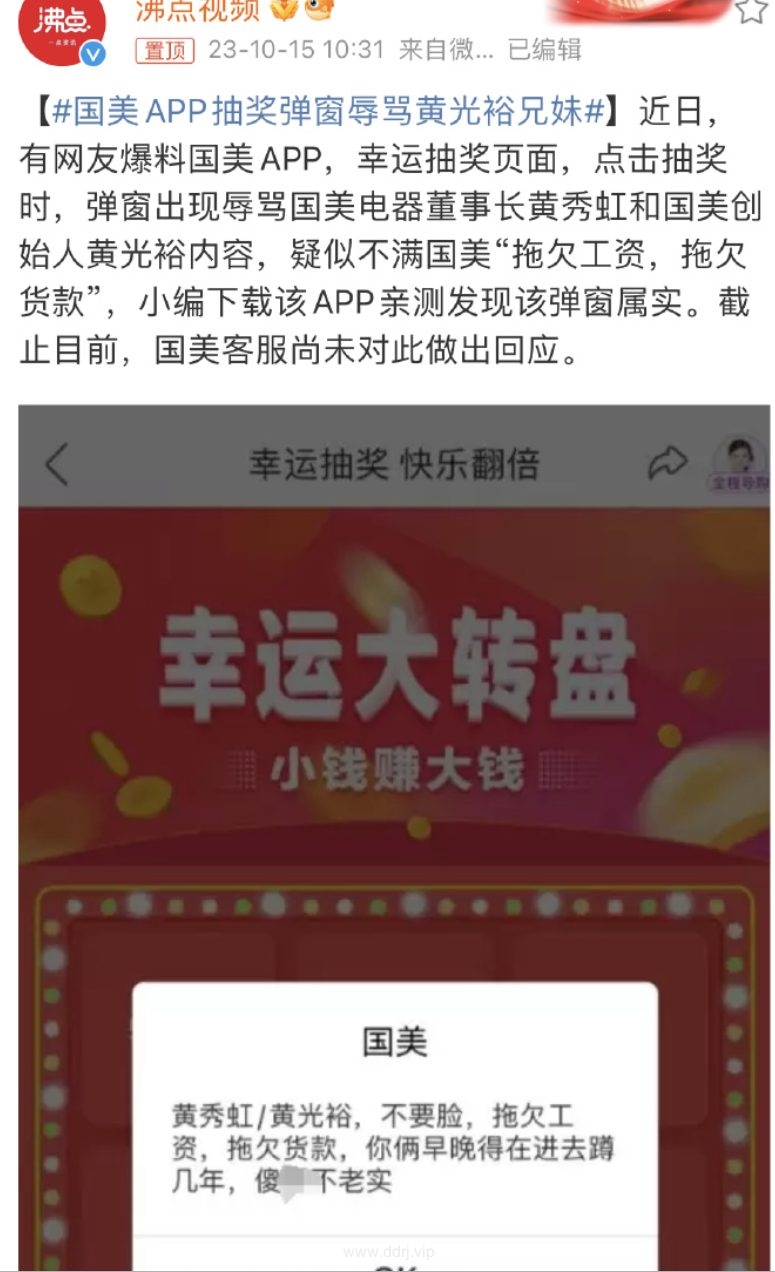Tap the 沸点视频 account name

pos(197,10)
